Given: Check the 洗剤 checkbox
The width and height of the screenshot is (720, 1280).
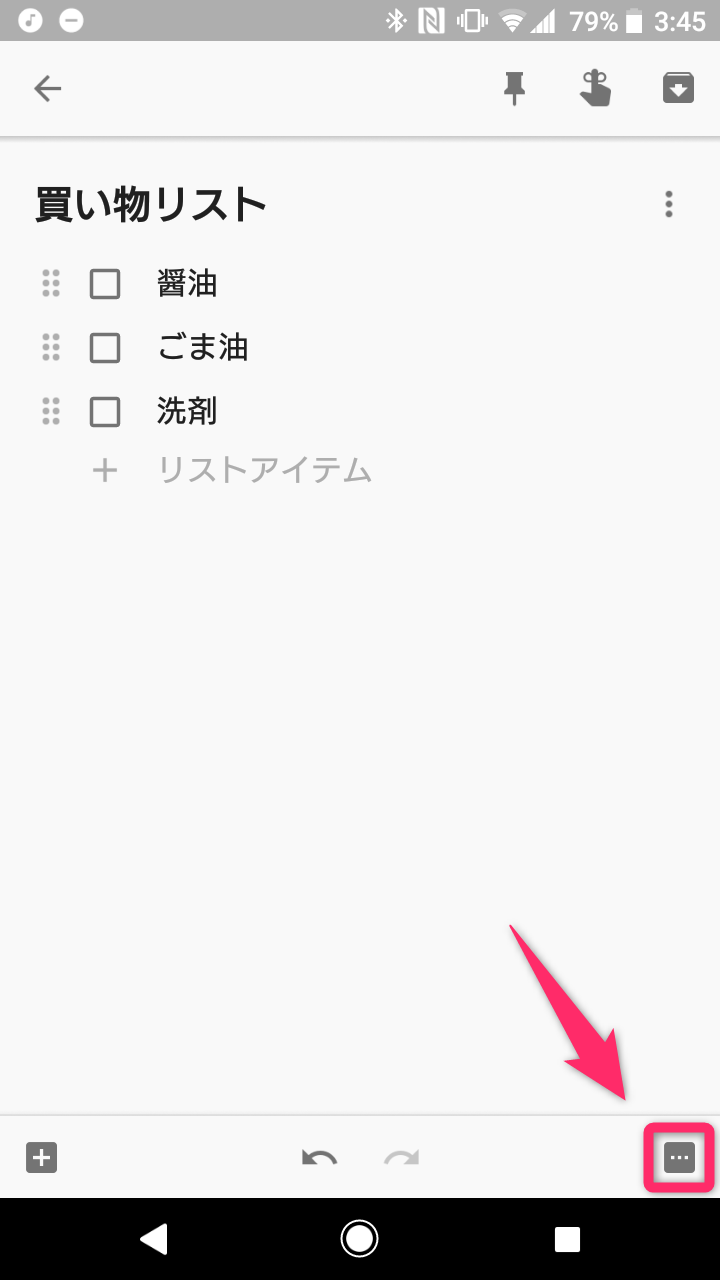Looking at the screenshot, I should (x=105, y=411).
